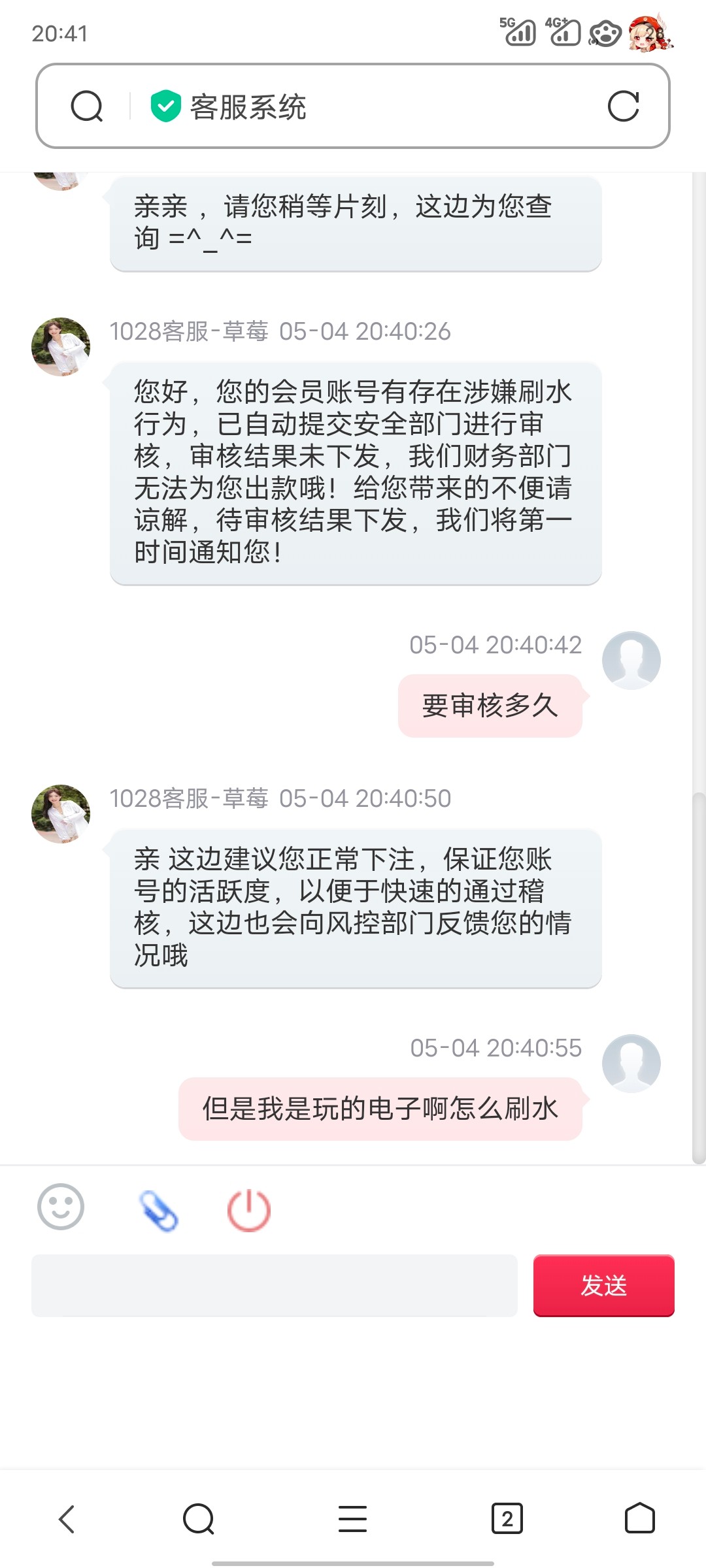
Task: Open the tab switcher showing 2 tabs
Action: coord(507,1519)
